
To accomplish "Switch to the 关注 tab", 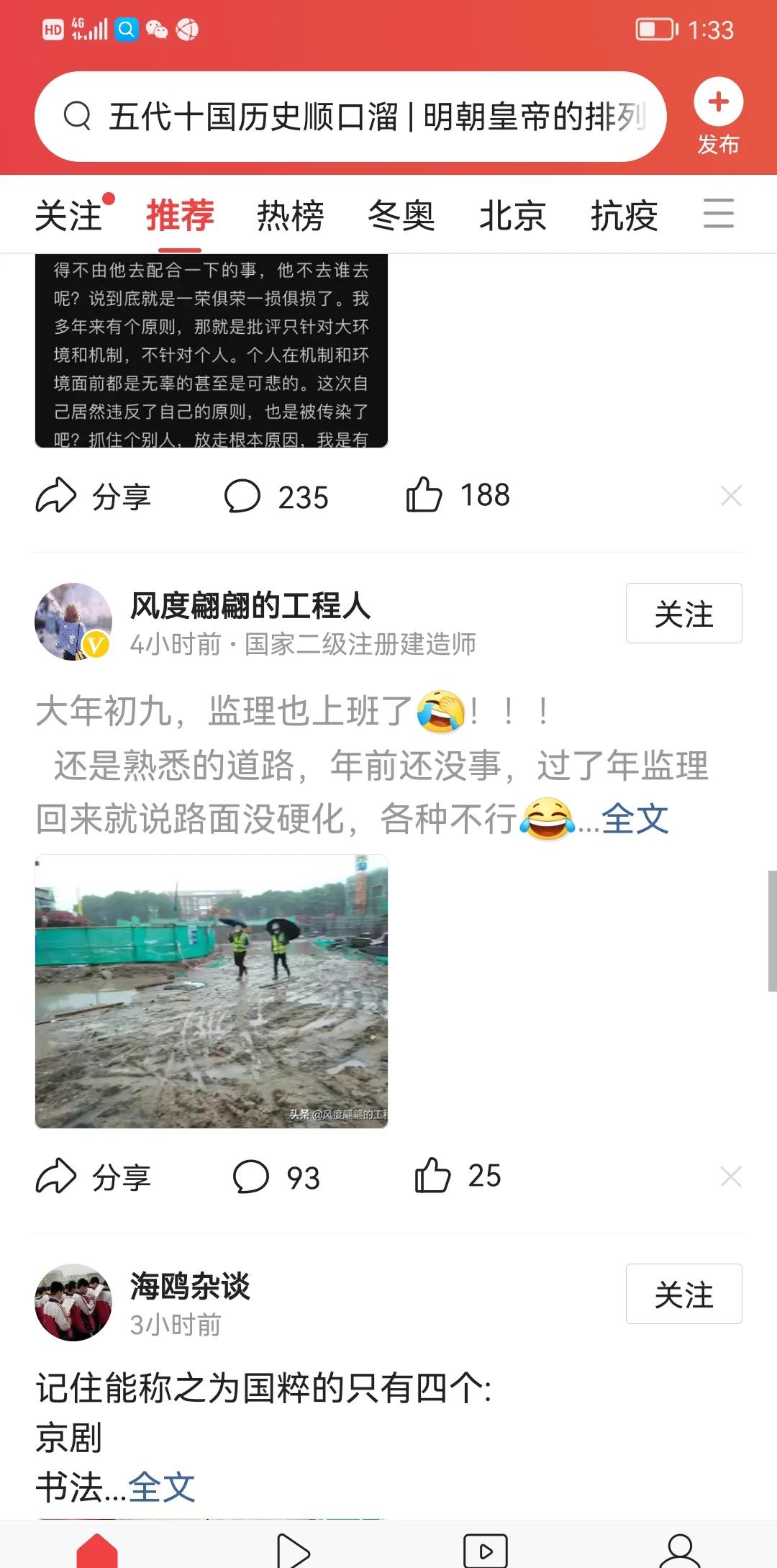I will (70, 215).
